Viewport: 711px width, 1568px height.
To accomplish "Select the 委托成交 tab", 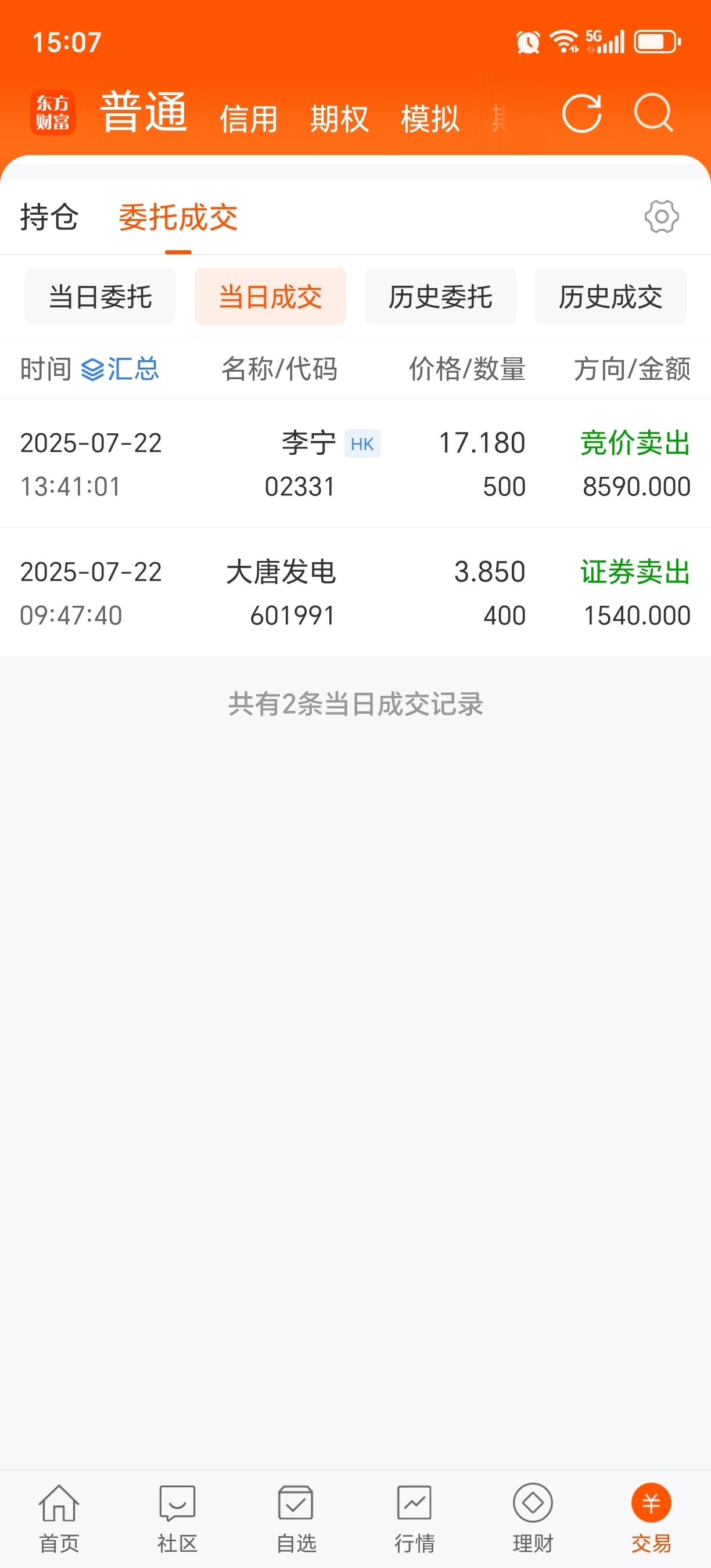I will point(178,217).
